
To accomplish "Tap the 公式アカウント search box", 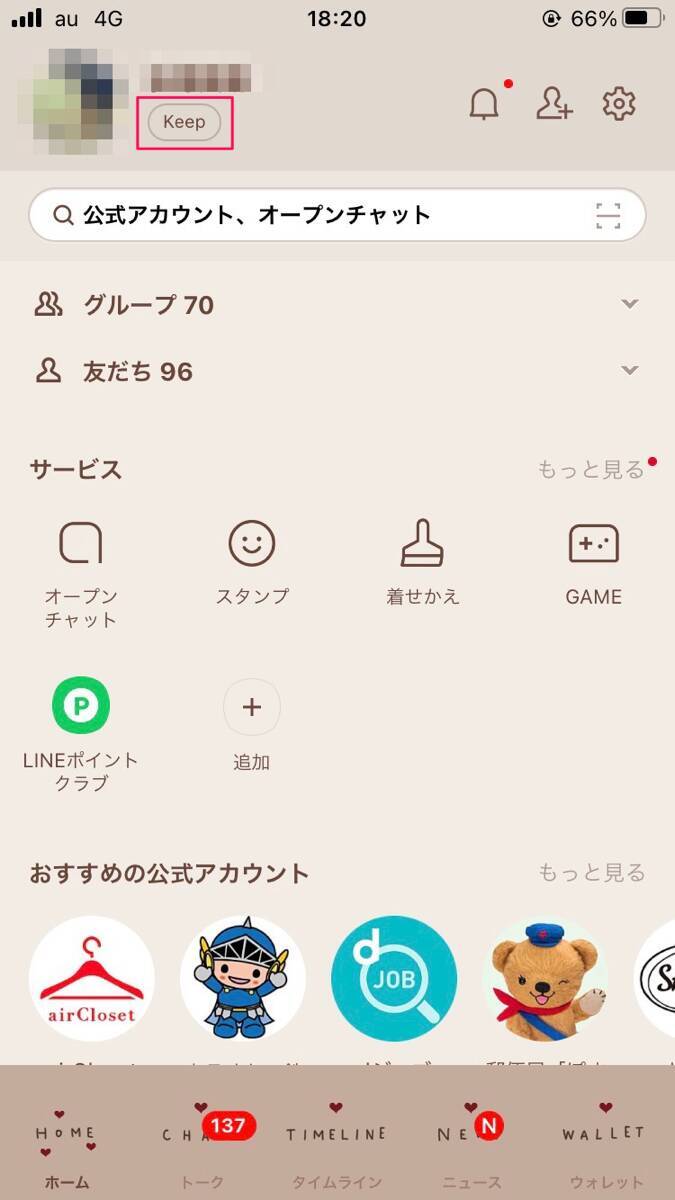I will (320, 215).
